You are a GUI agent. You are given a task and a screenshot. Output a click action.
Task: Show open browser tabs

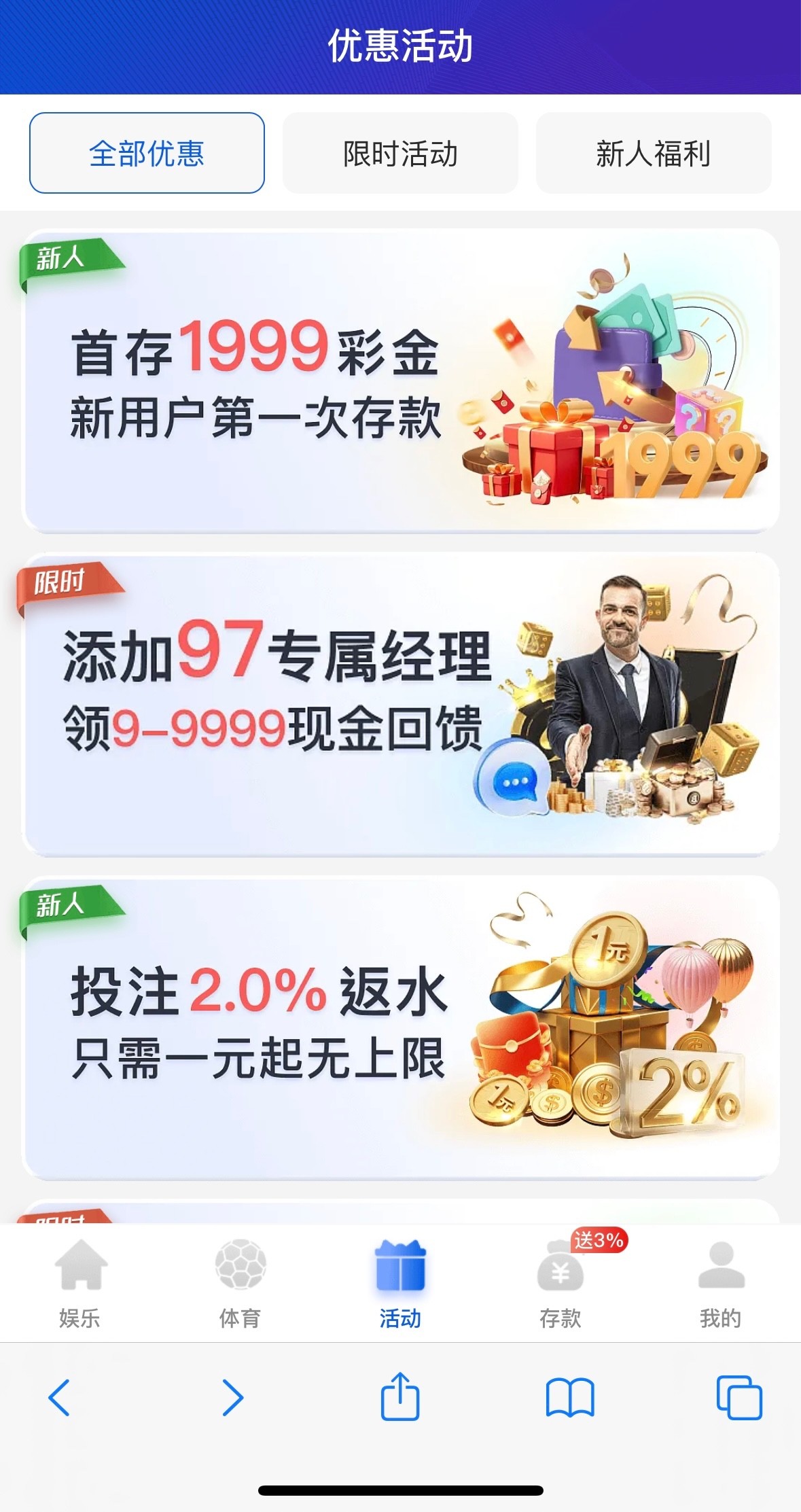739,1398
